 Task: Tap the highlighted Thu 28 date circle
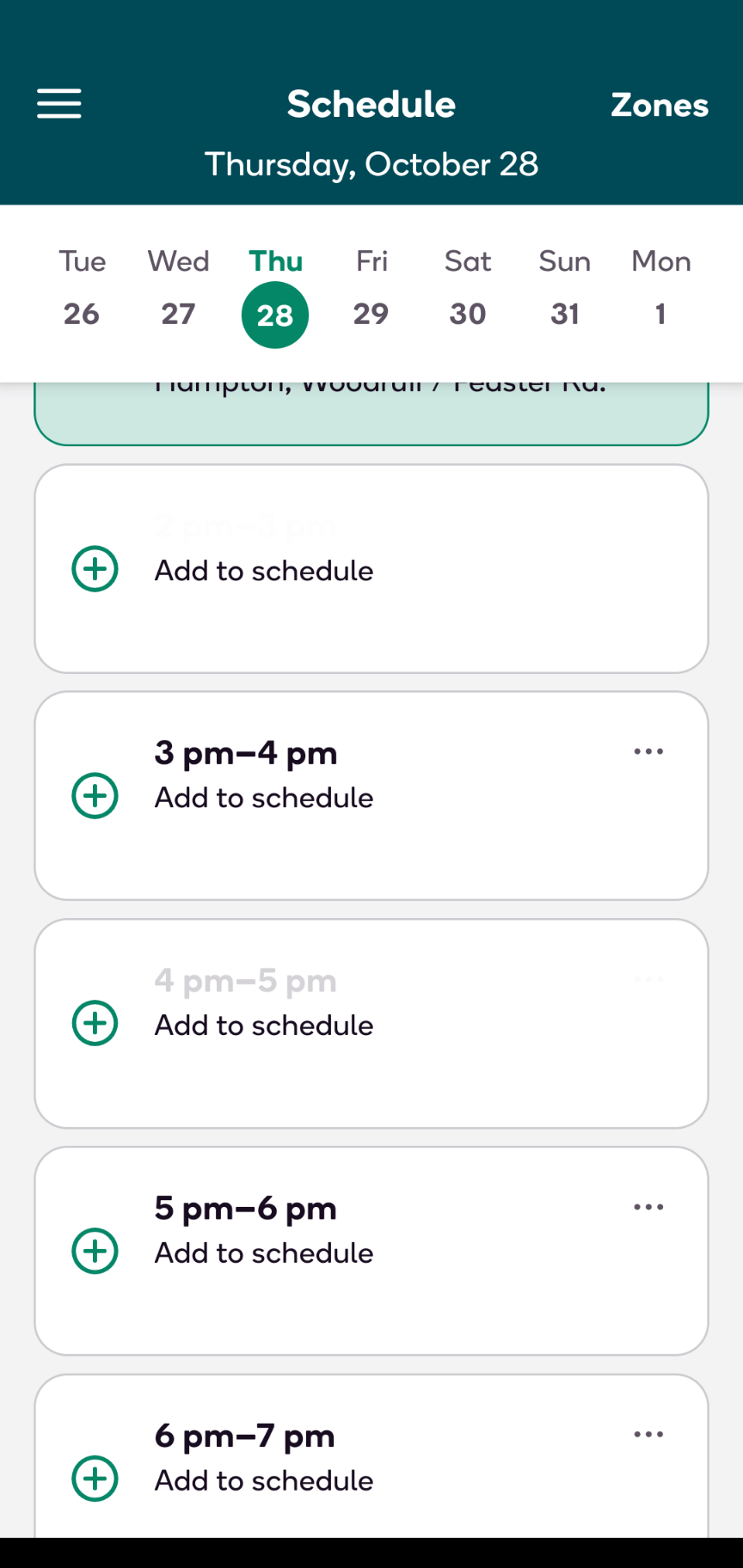coord(274,315)
